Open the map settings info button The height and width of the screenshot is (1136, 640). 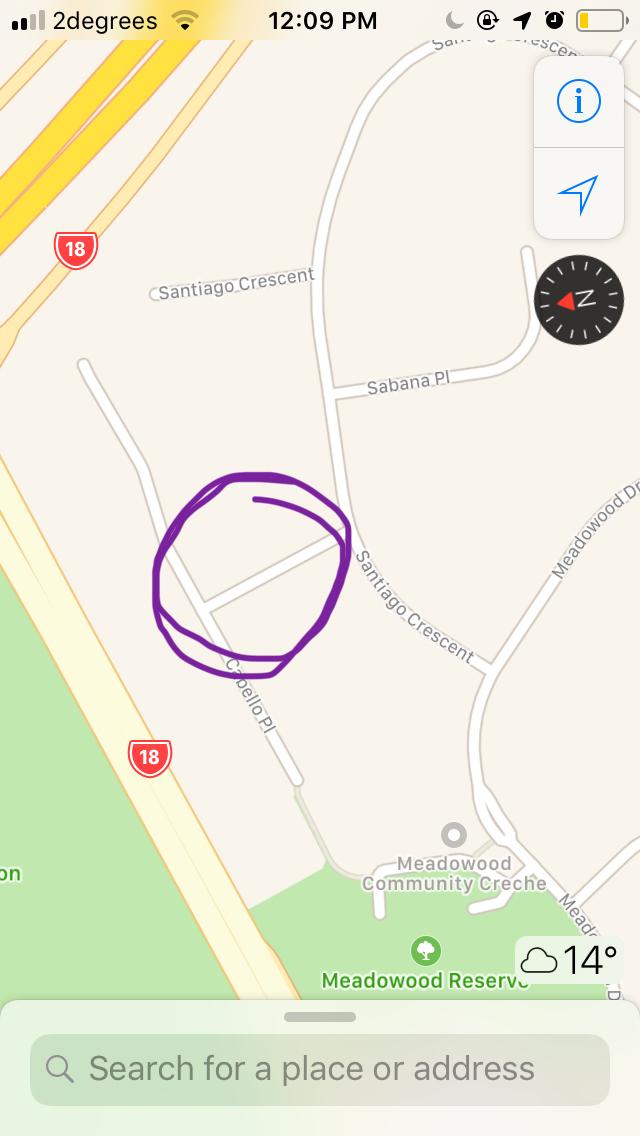(578, 101)
